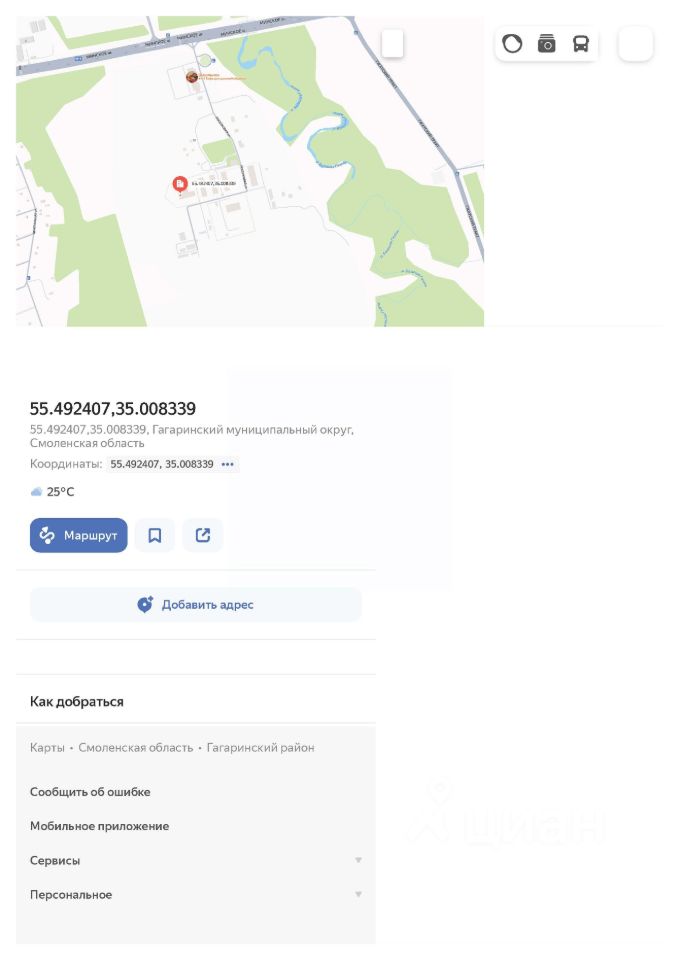Bookmark this location
Image resolution: width=679 pixels, height=960 pixels.
[155, 535]
